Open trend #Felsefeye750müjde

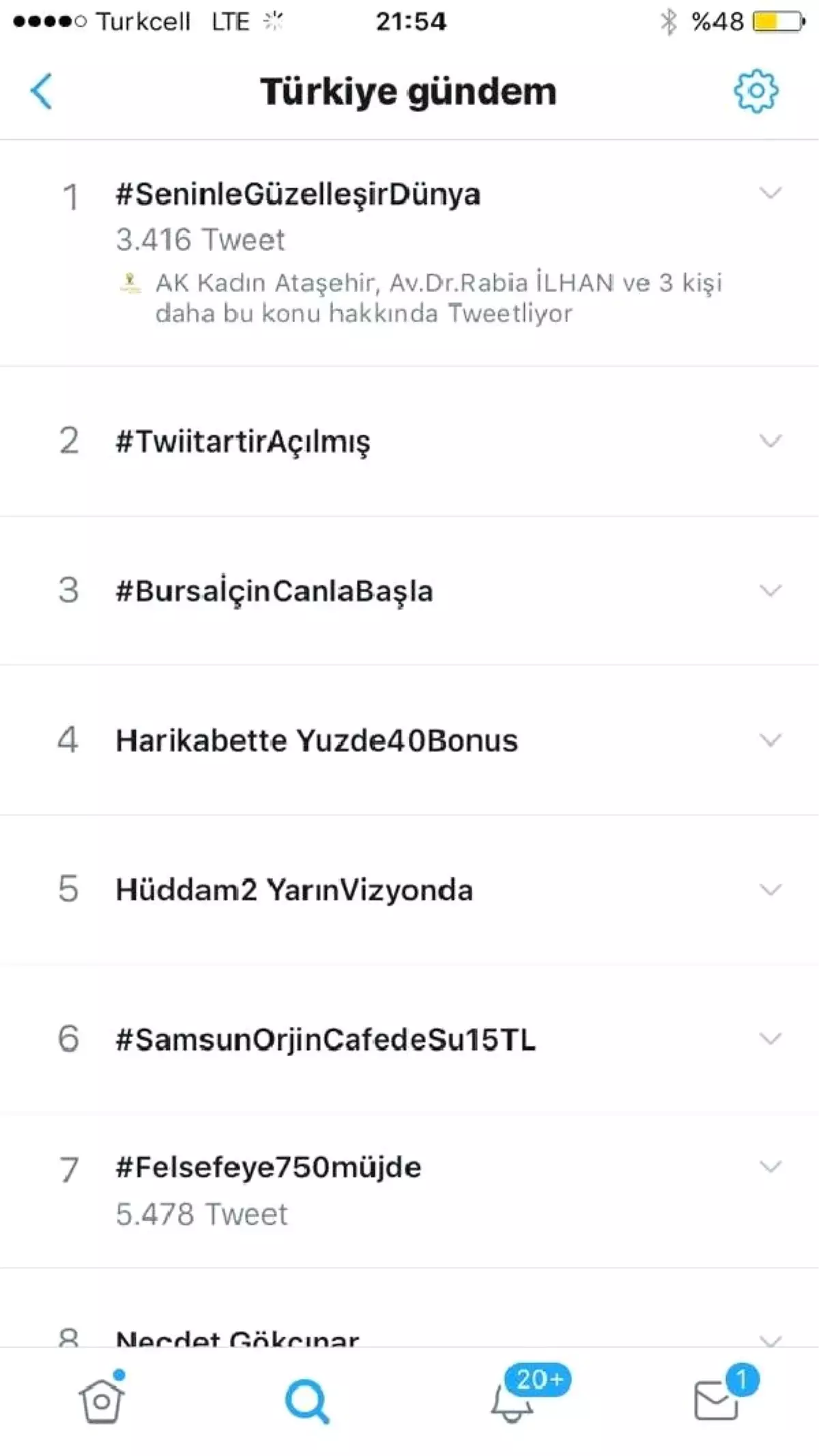(x=268, y=1167)
